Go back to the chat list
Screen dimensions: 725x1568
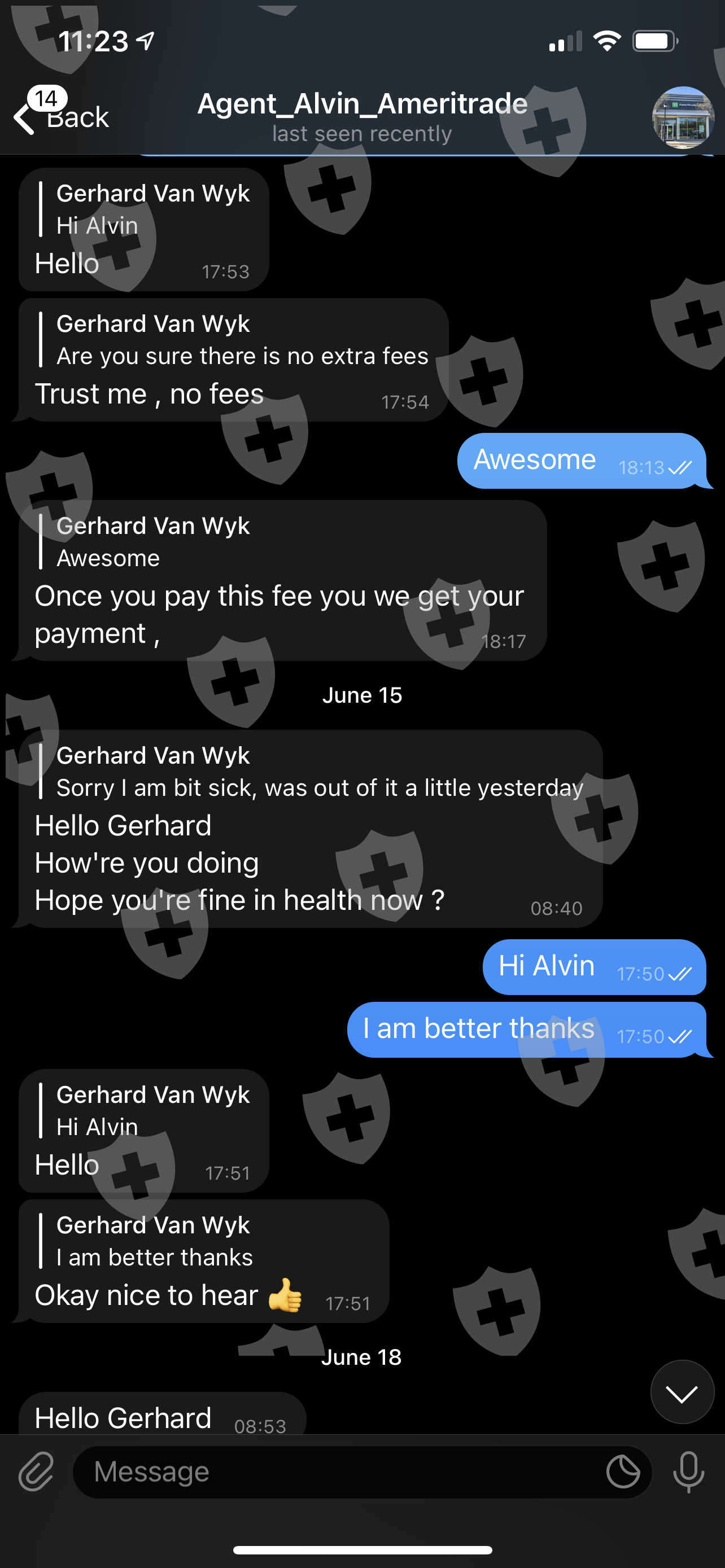point(61,116)
